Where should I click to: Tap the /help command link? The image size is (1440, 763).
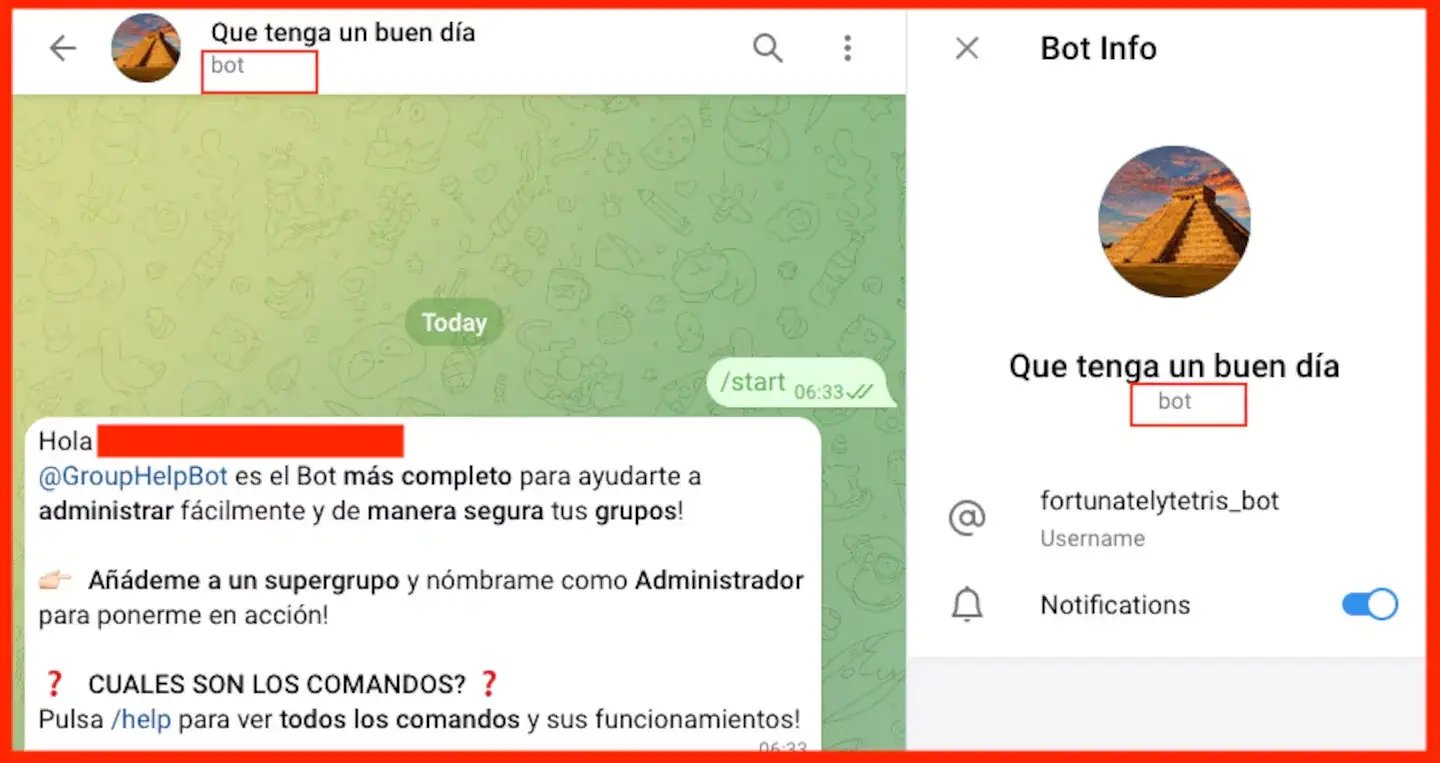pos(140,719)
